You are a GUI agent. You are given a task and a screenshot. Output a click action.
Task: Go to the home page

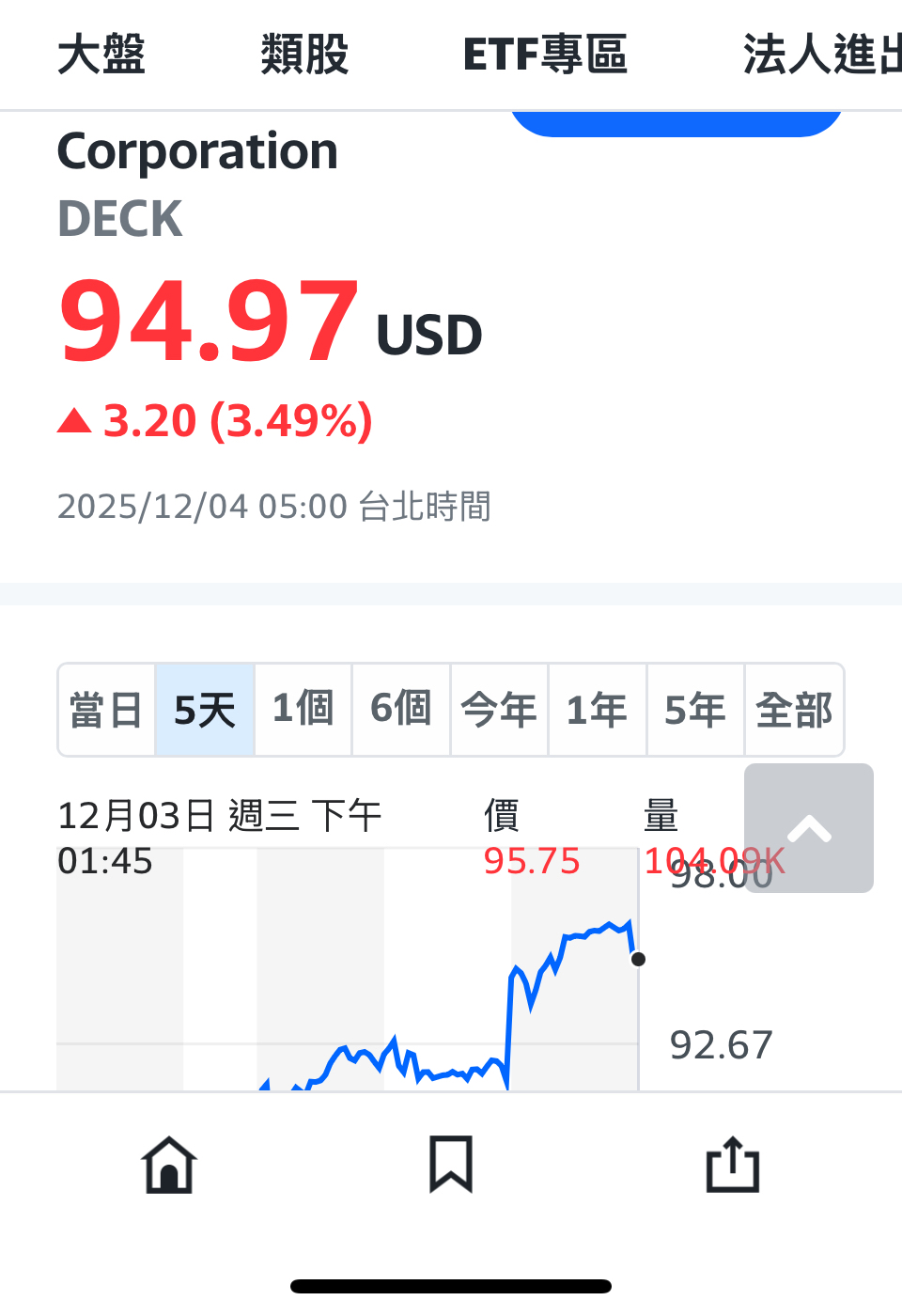(169, 1165)
